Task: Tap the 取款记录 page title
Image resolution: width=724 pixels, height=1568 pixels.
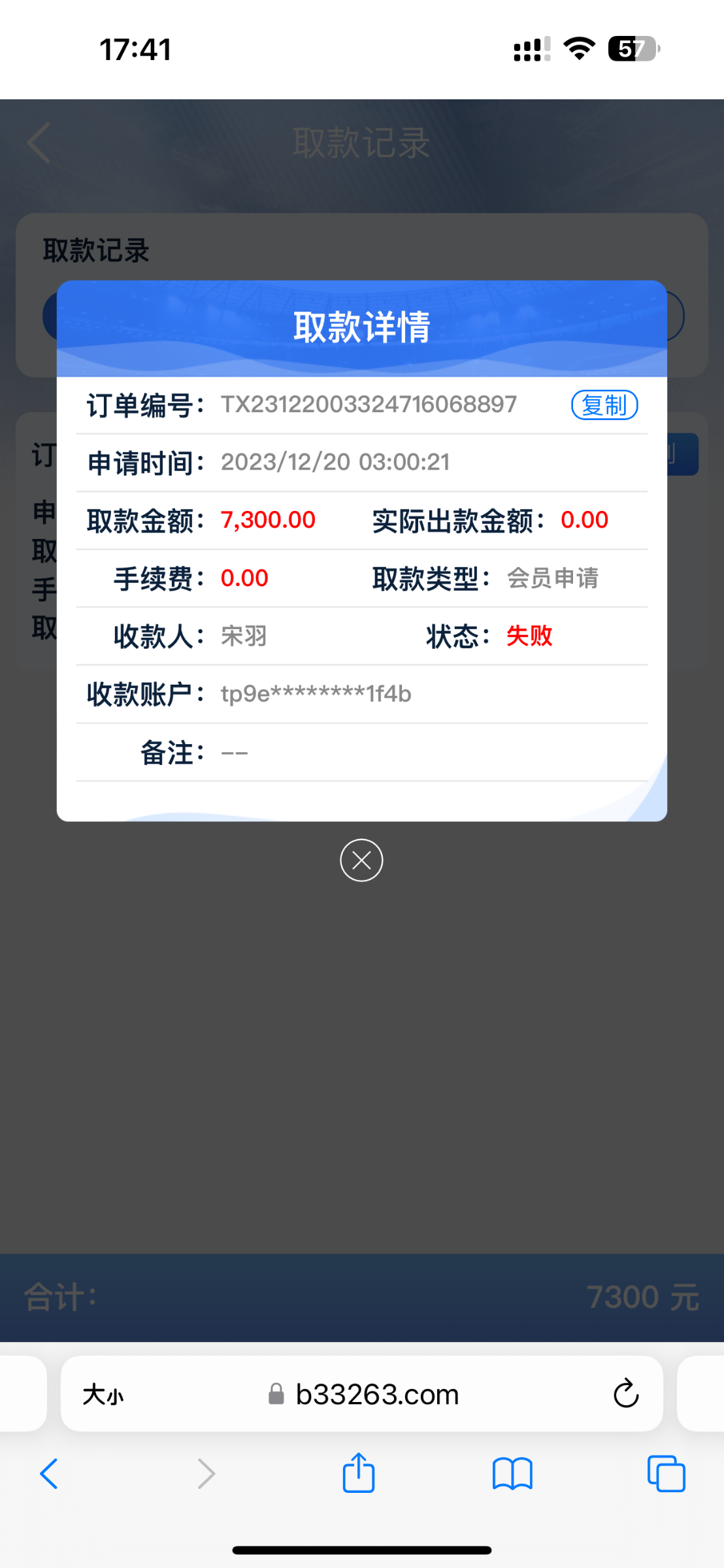Action: pyautogui.click(x=361, y=142)
